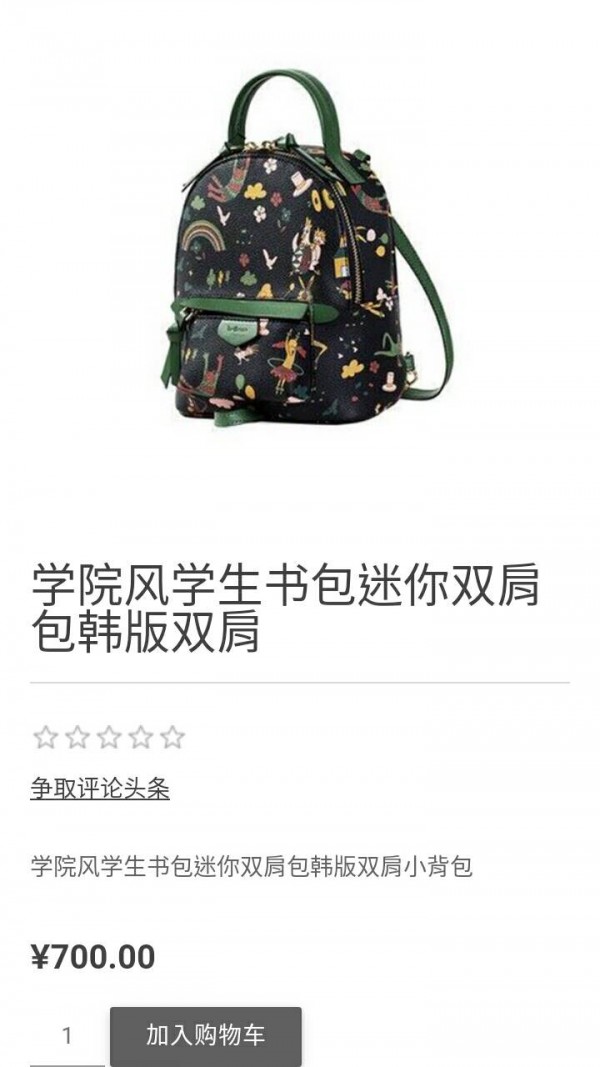Open the 争取评论头条 review link

[100, 789]
